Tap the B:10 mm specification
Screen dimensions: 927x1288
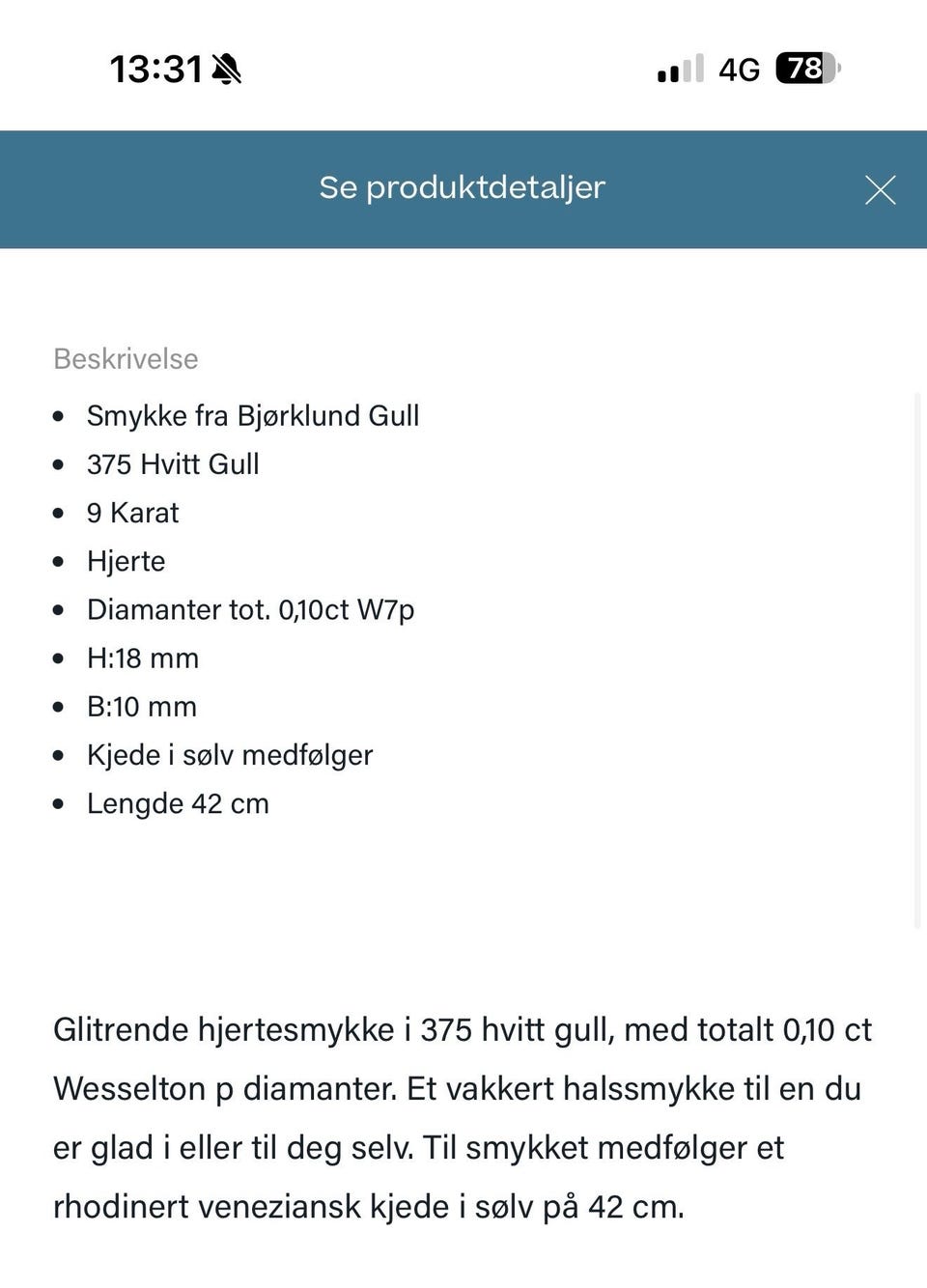(x=142, y=706)
